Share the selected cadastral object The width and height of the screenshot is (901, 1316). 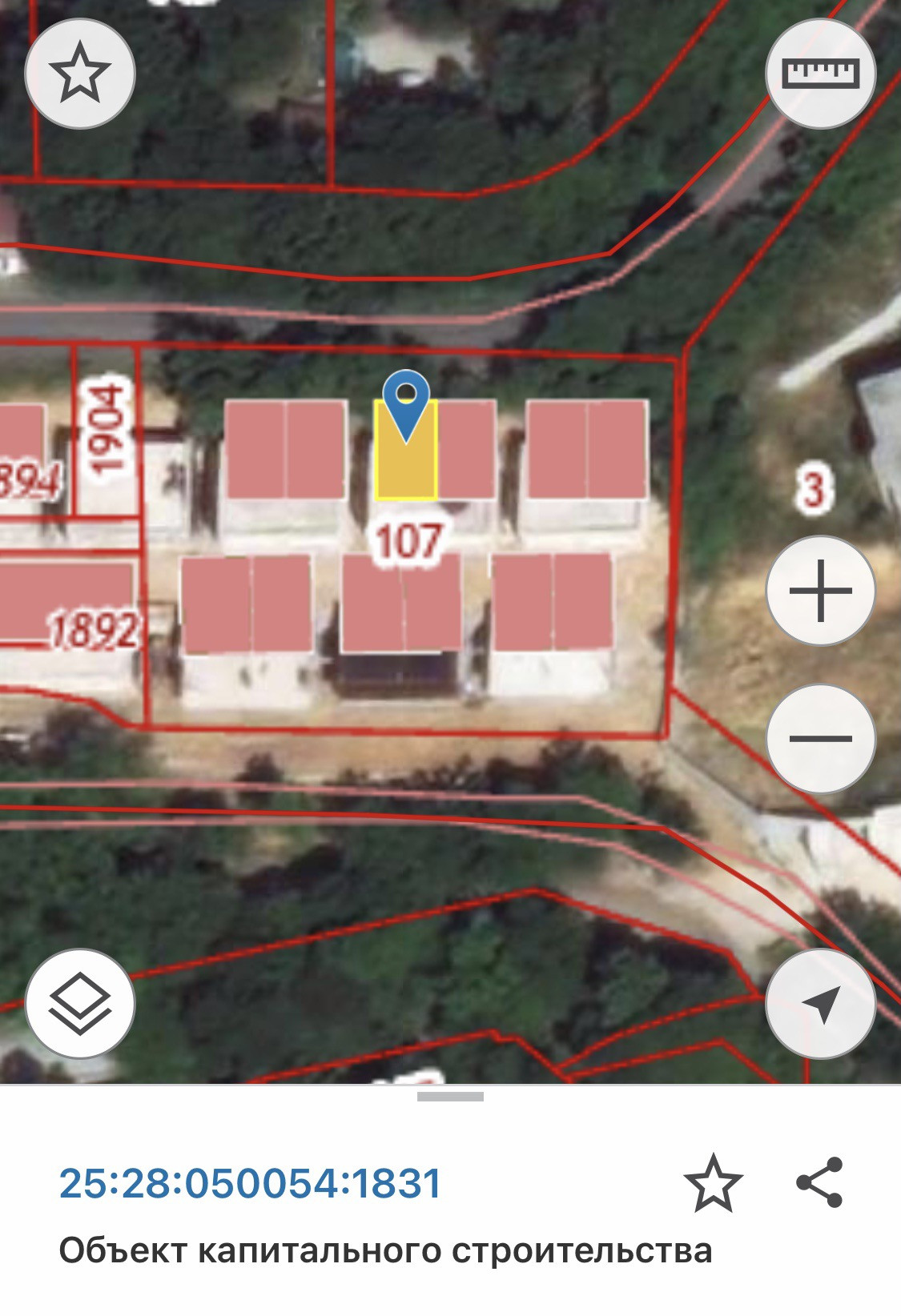(x=819, y=1182)
